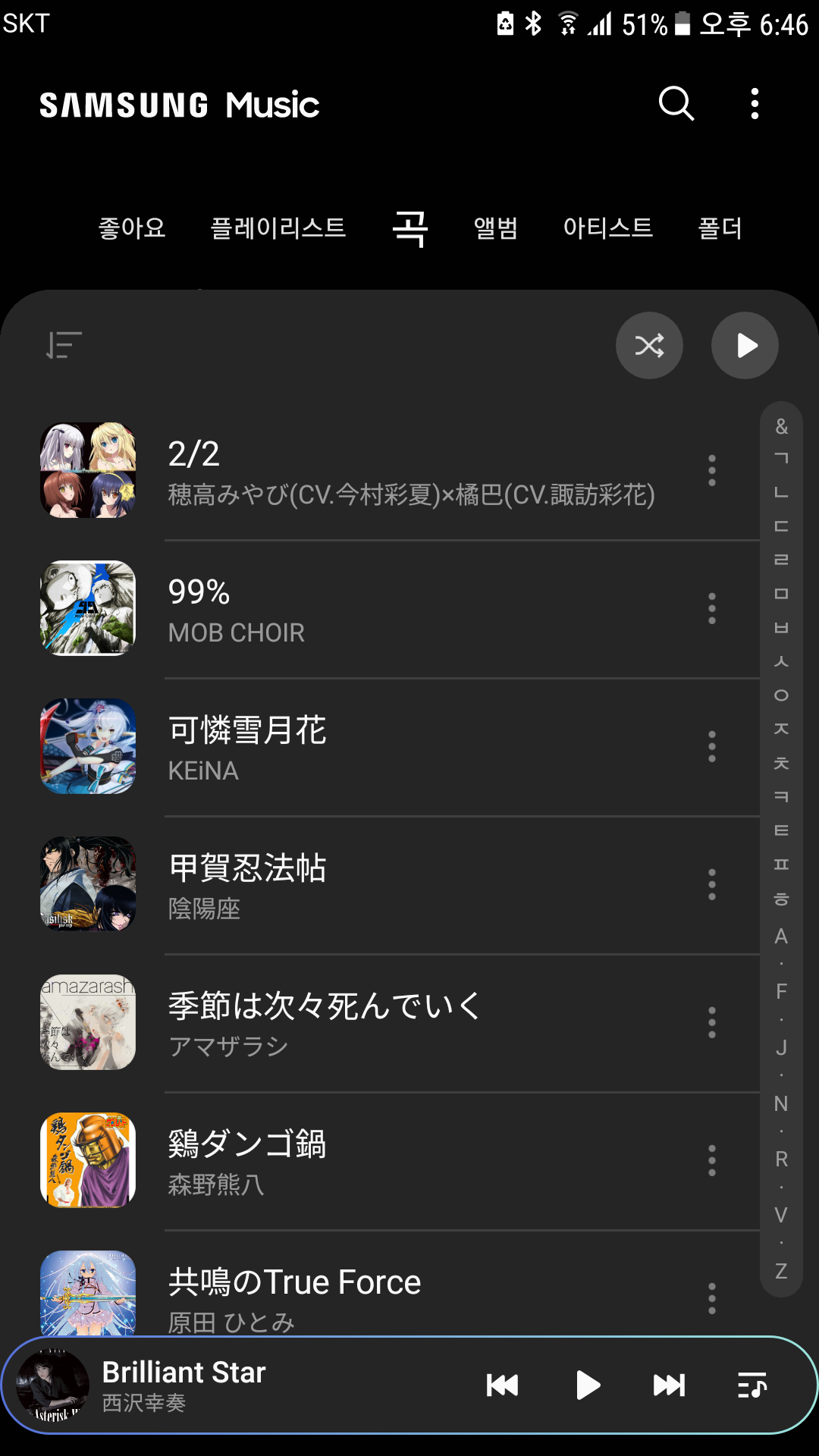This screenshot has width=819, height=1456.
Task: Switch to the 아티스트 tab
Action: (x=607, y=227)
